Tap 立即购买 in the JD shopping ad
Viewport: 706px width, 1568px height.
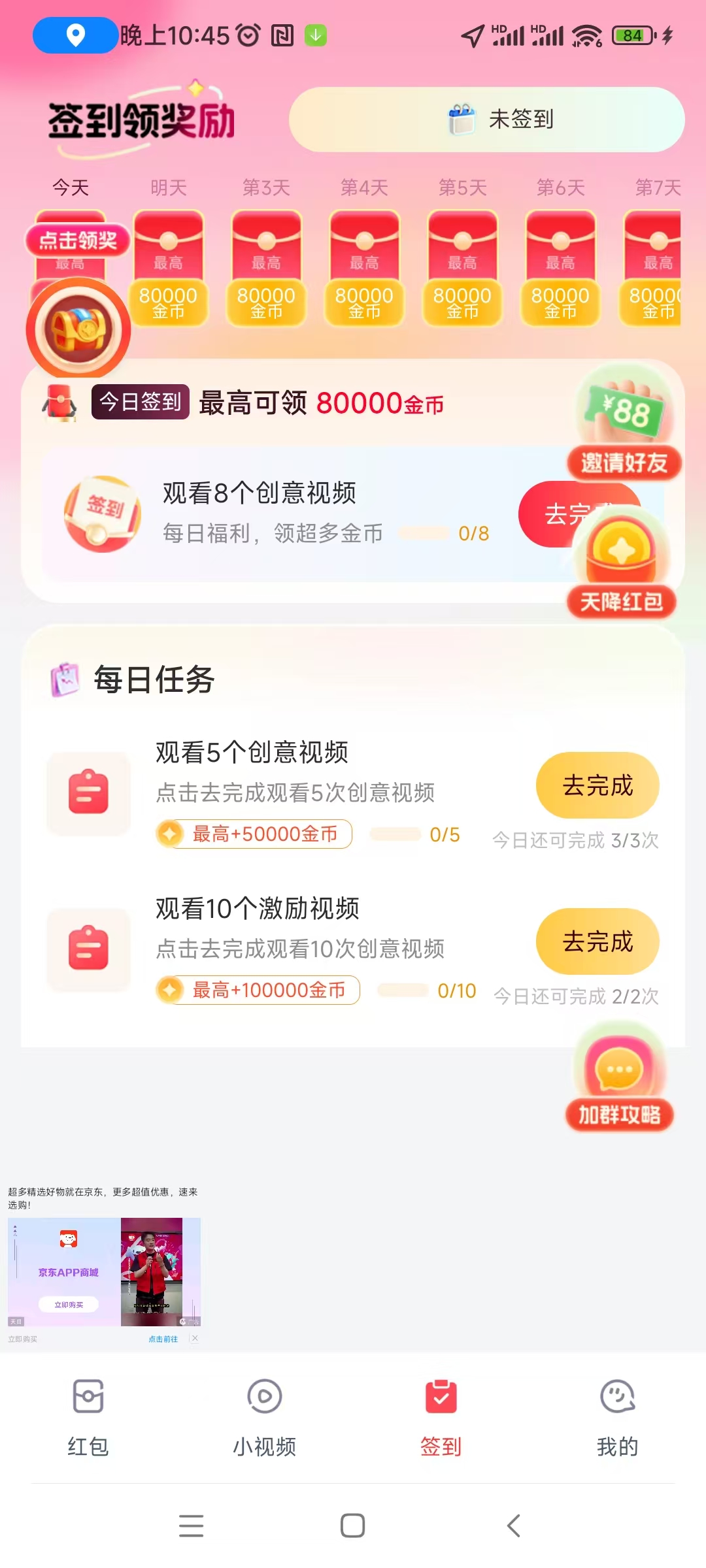(69, 1305)
